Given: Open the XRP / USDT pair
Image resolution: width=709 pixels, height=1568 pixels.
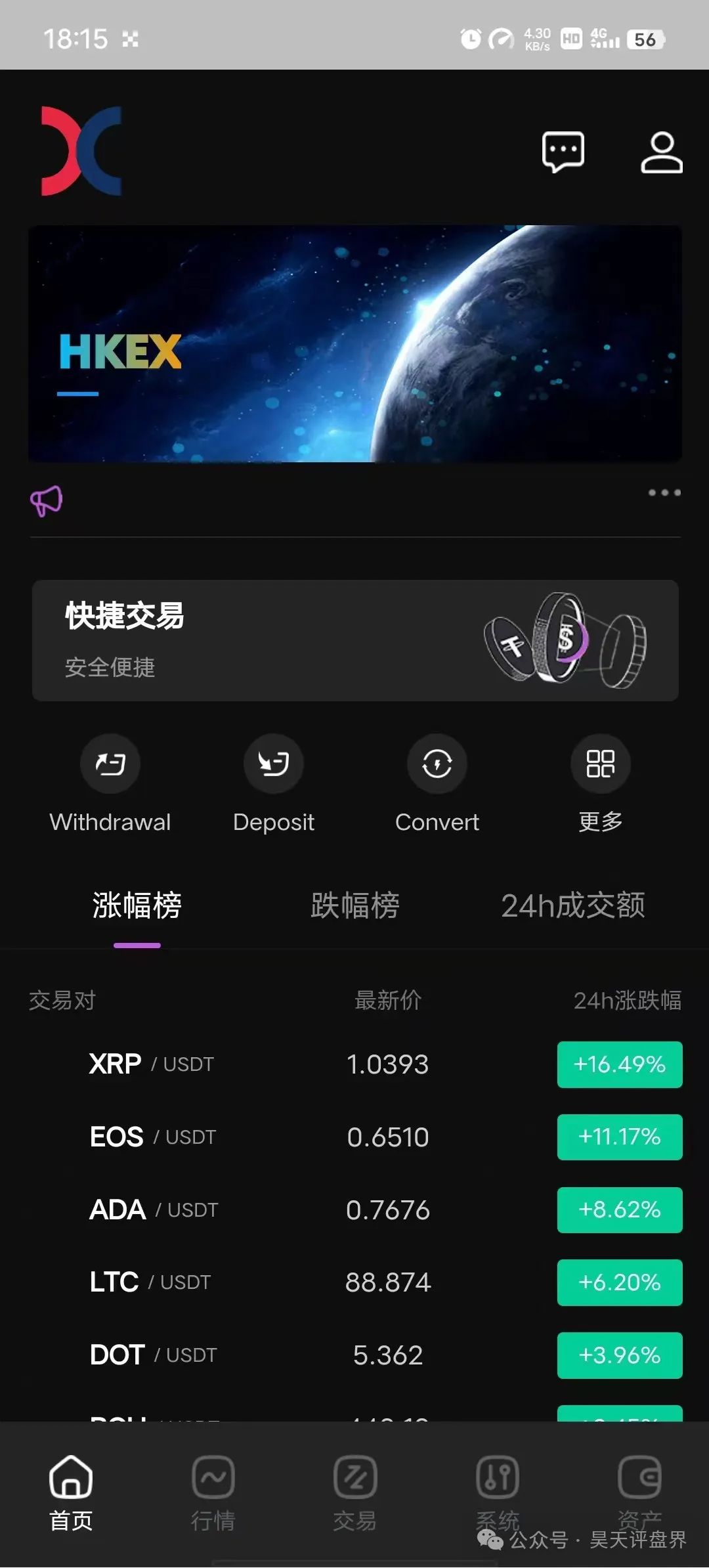Looking at the screenshot, I should [354, 1064].
